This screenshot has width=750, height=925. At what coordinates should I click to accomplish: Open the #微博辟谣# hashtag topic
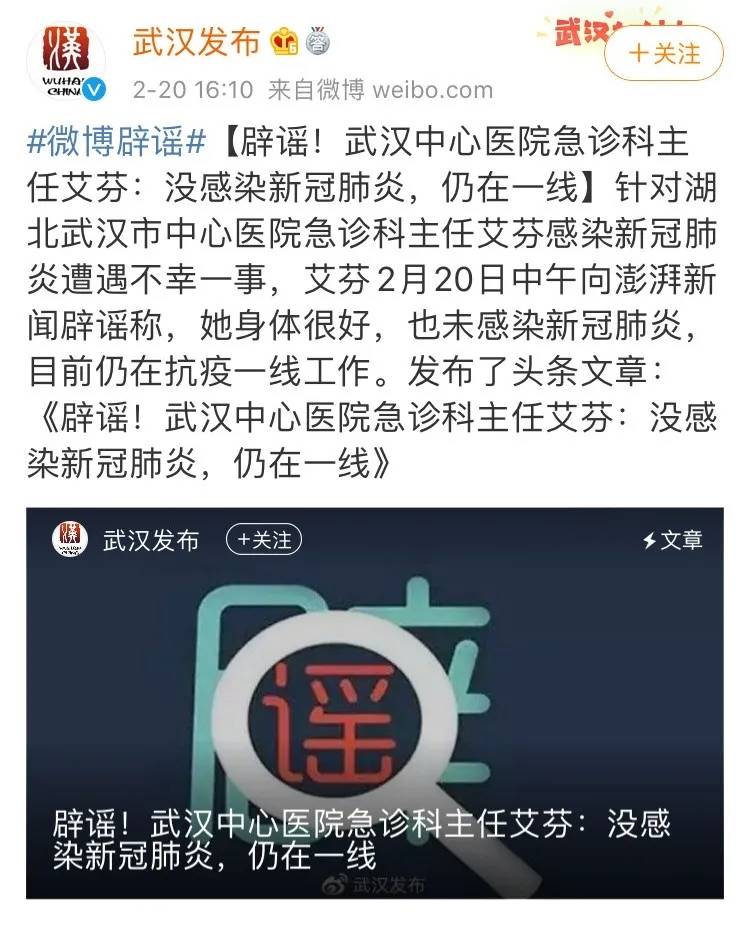(x=116, y=143)
